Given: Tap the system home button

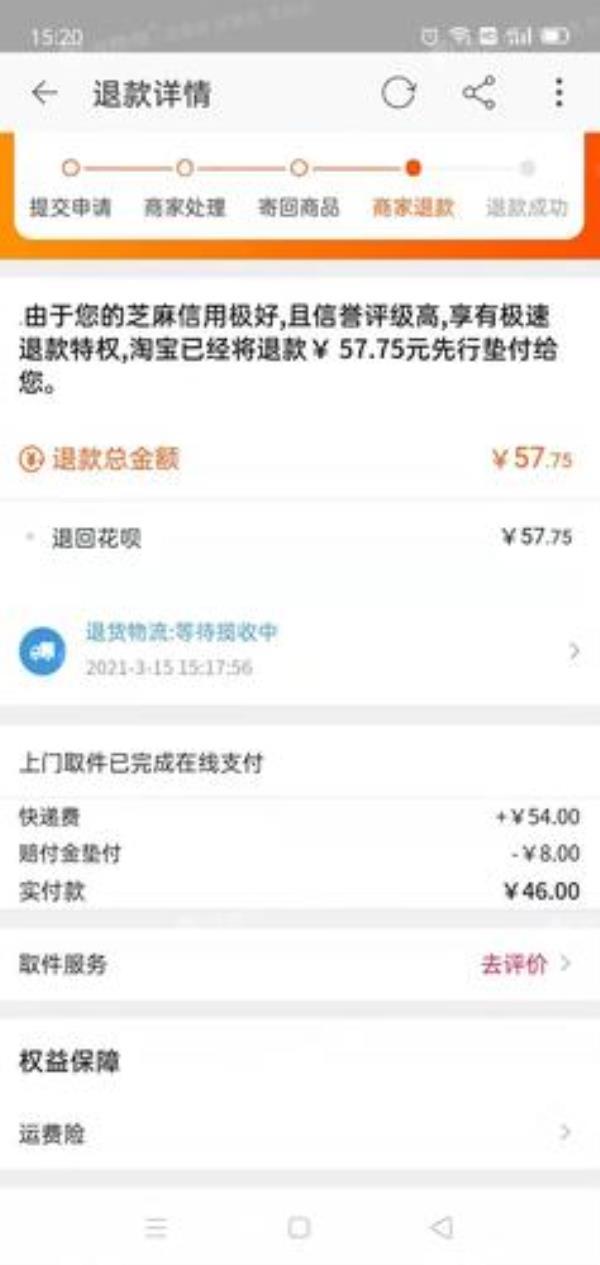Looking at the screenshot, I should [299, 1227].
